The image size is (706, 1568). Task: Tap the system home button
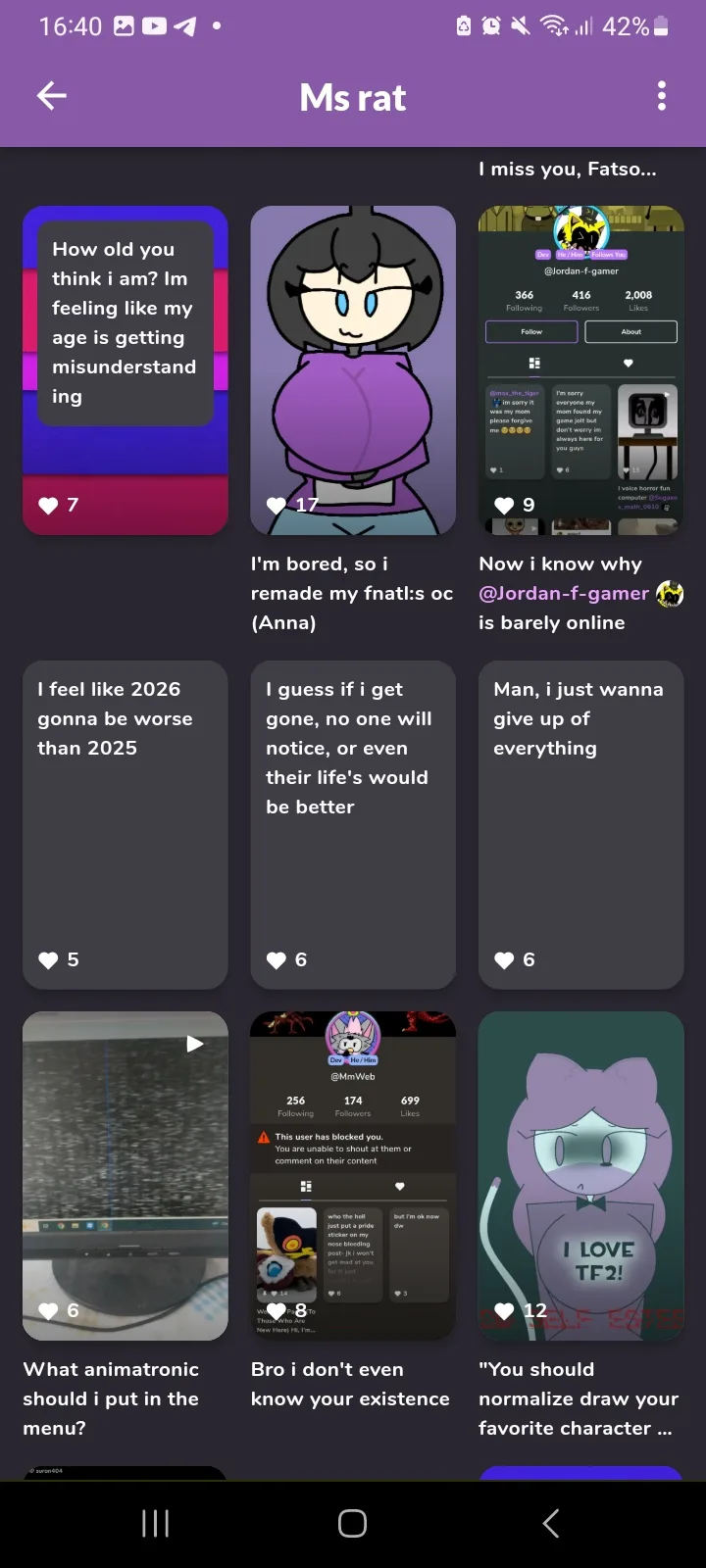[x=352, y=1523]
